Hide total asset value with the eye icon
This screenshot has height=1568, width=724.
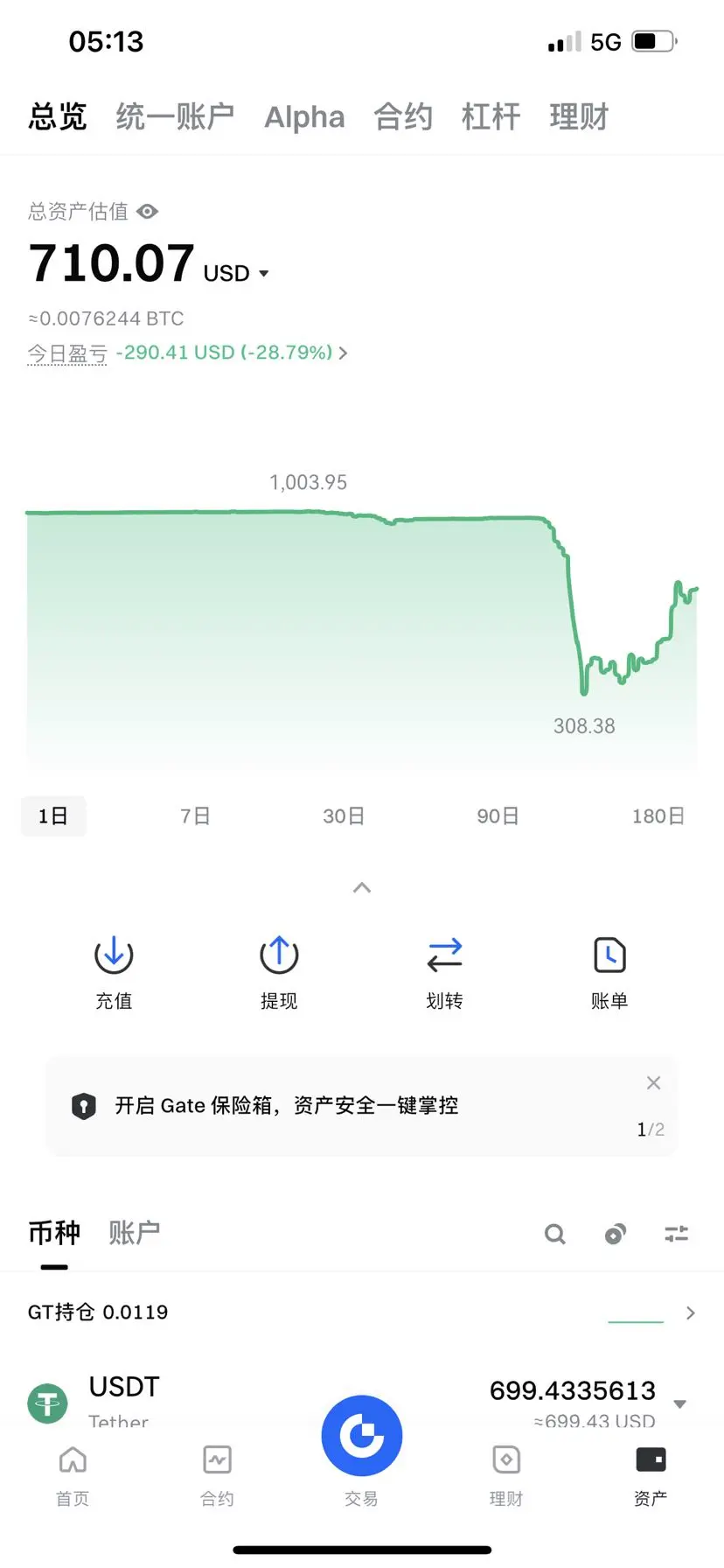(x=148, y=211)
